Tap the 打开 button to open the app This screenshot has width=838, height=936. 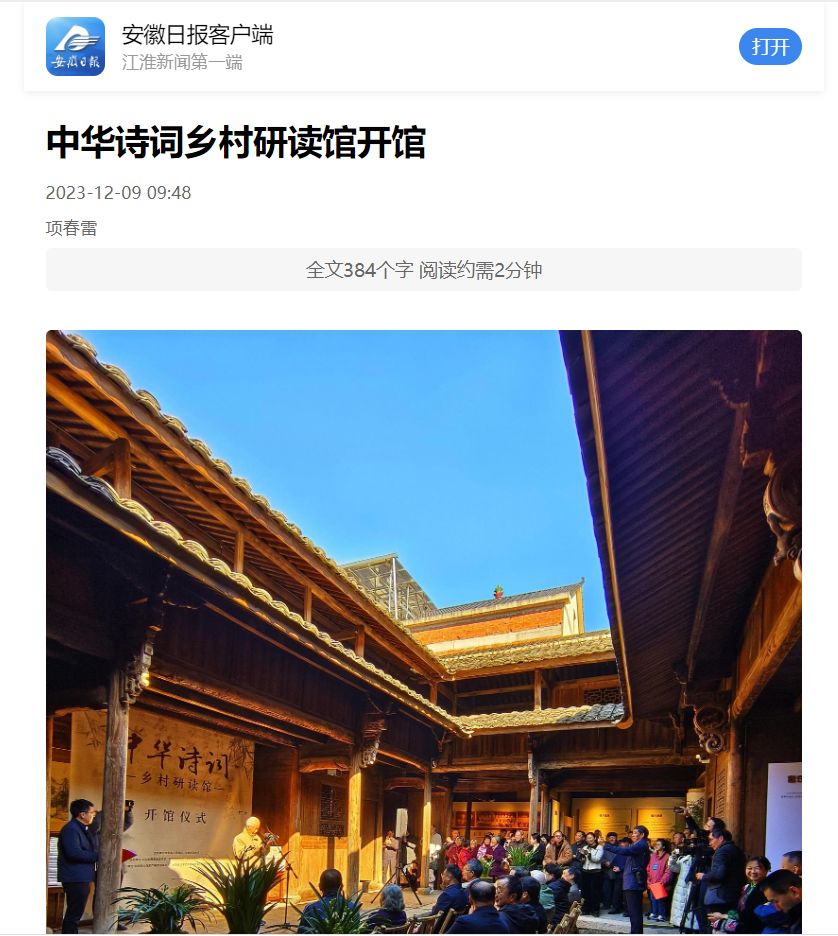coord(770,47)
